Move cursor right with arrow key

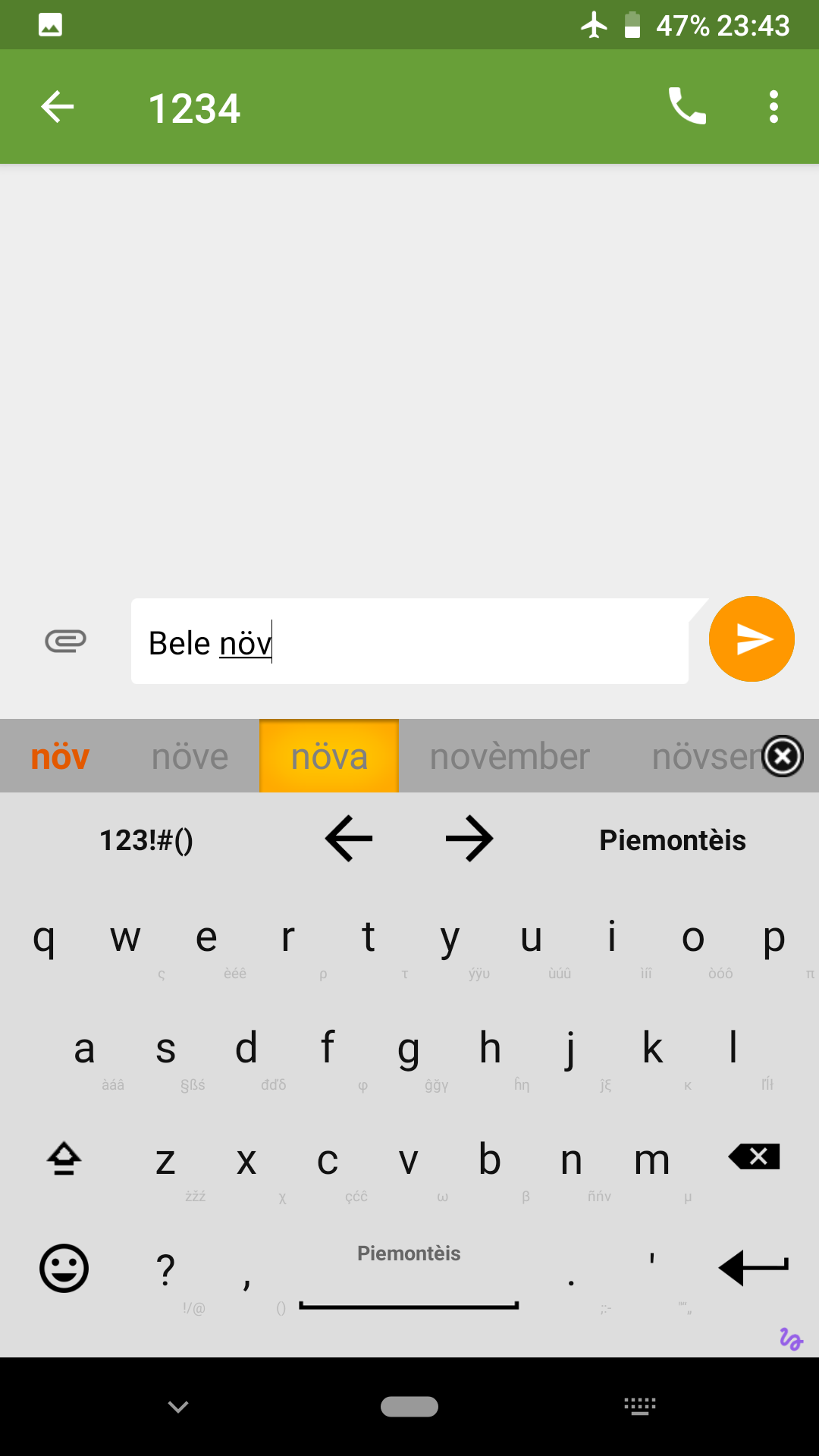(469, 839)
